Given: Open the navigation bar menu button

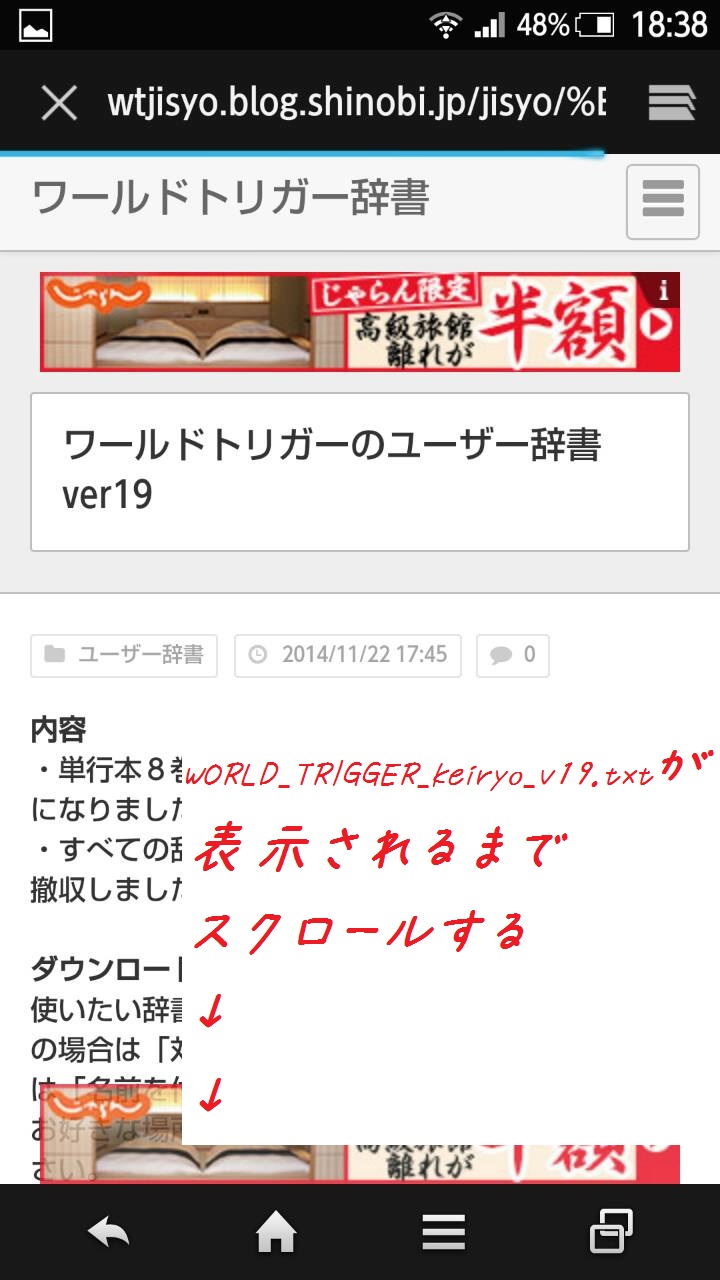Looking at the screenshot, I should 444,1232.
